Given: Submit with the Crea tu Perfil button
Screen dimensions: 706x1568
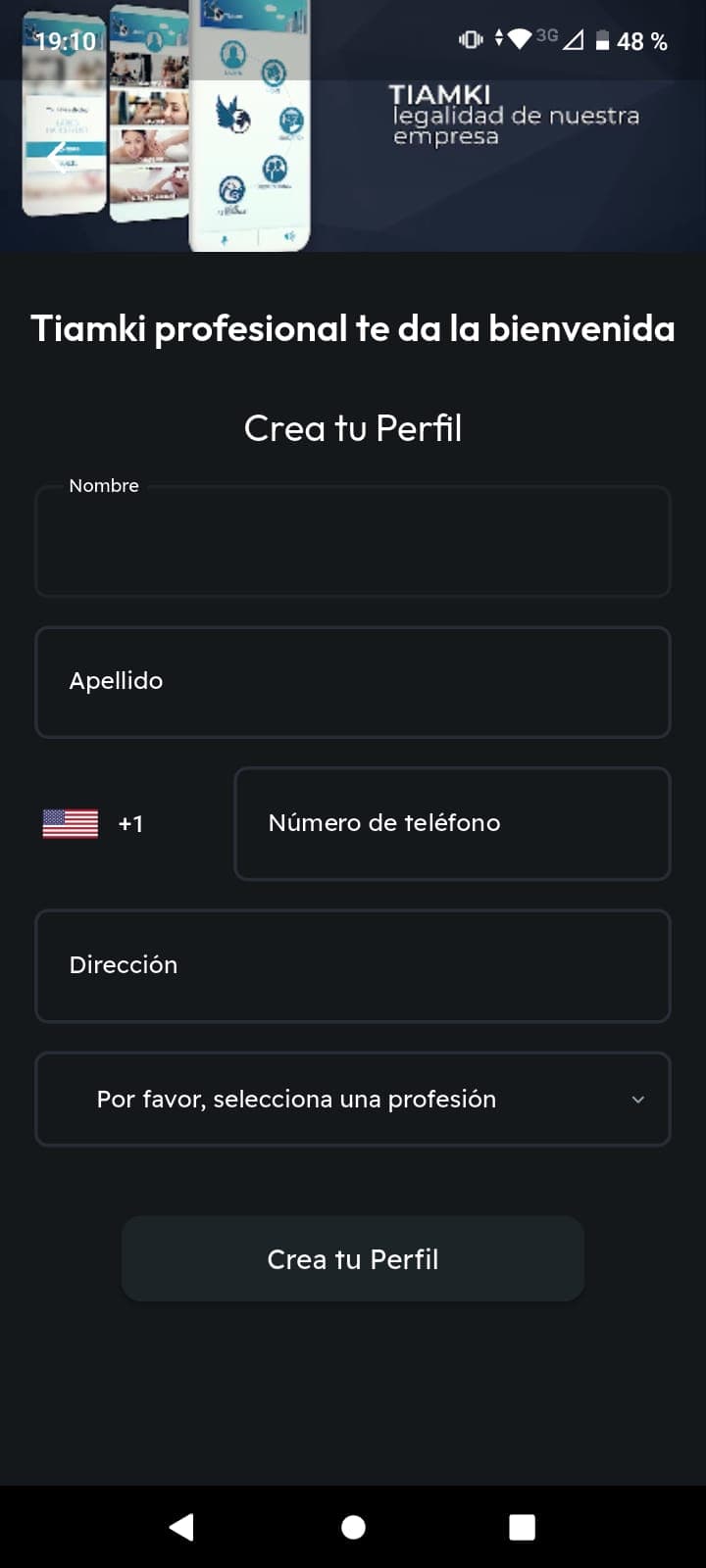Looking at the screenshot, I should 353,1259.
